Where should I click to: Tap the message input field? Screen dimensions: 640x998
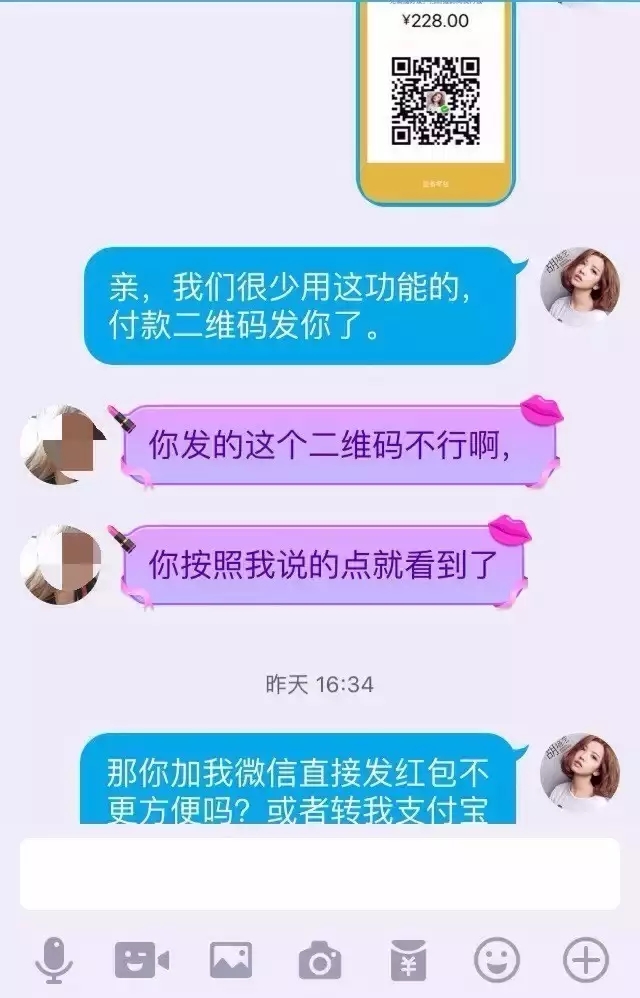[320, 872]
